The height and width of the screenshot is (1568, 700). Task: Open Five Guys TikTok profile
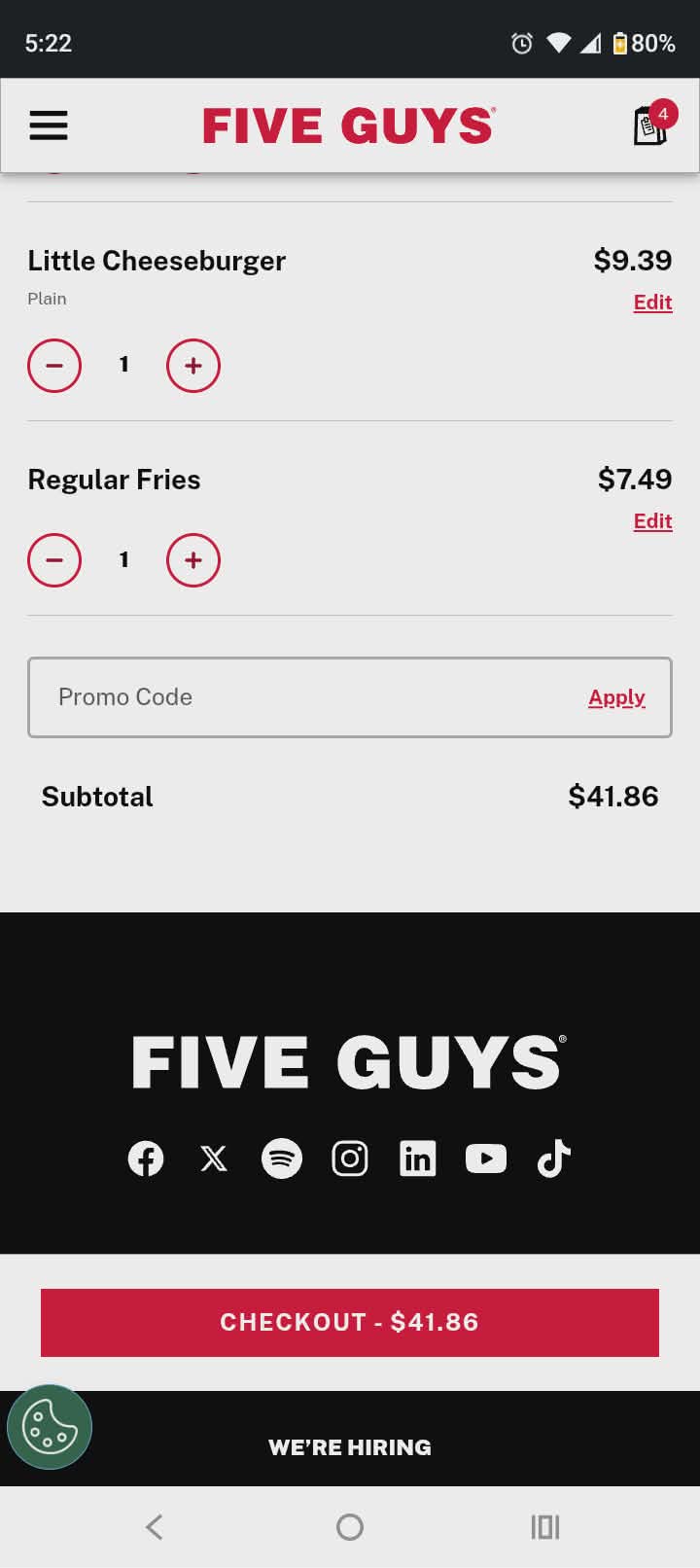[554, 1158]
